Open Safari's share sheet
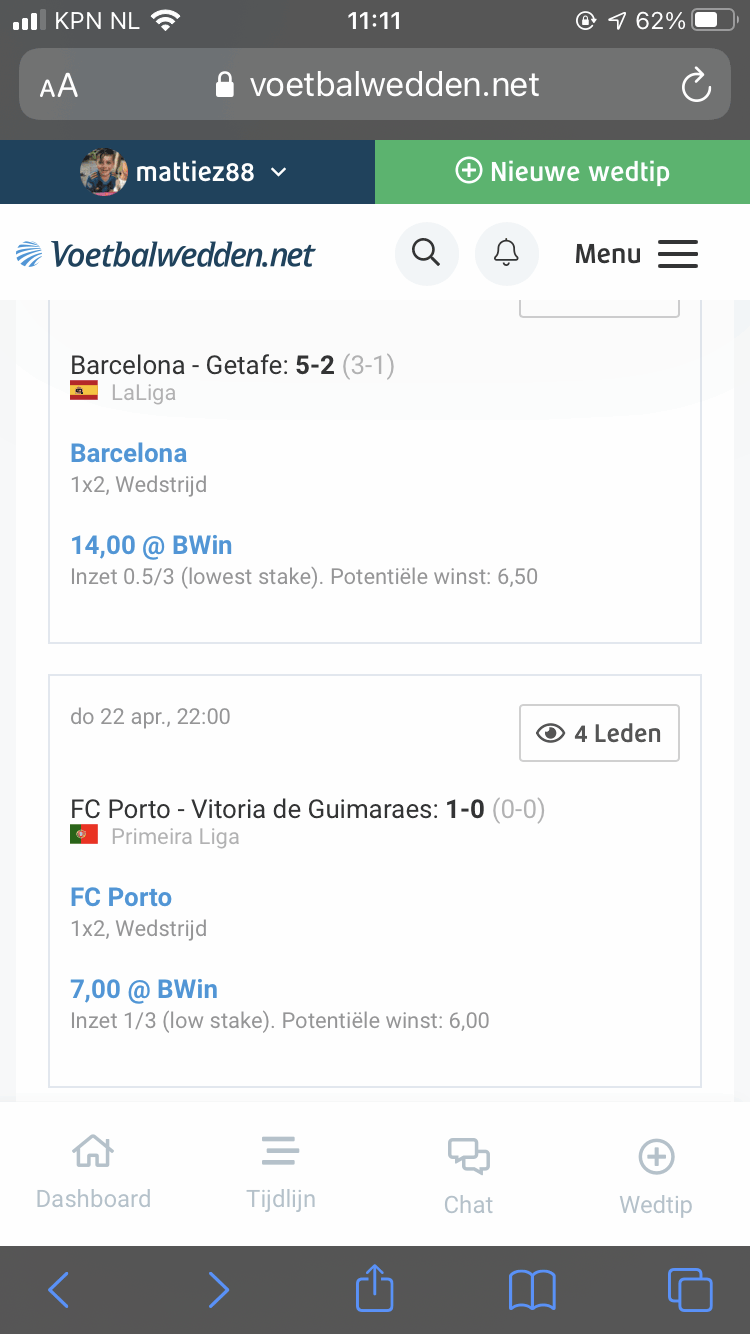 375,1289
